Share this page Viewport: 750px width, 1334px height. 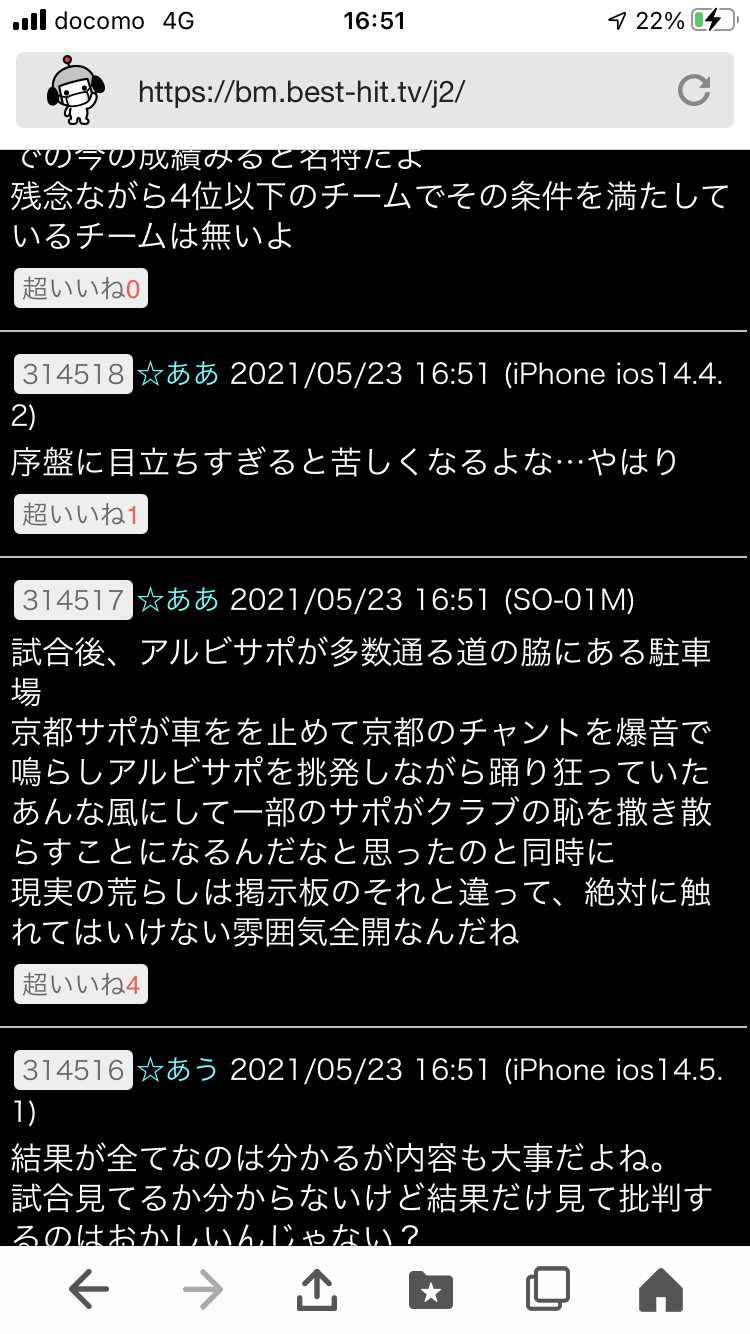[x=317, y=1291]
